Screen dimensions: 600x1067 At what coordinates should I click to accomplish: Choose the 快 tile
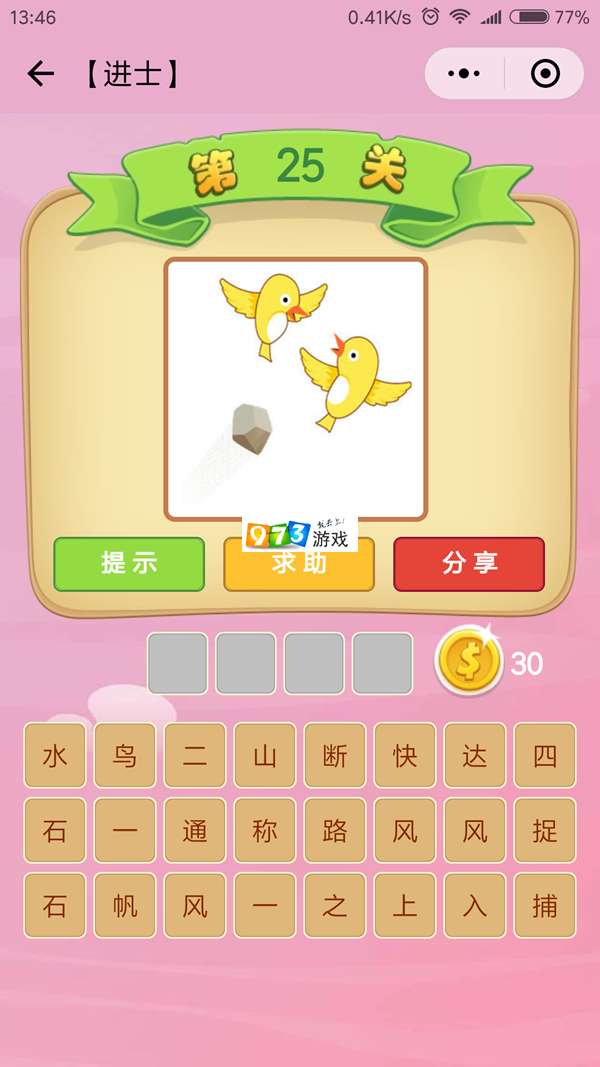click(x=405, y=755)
